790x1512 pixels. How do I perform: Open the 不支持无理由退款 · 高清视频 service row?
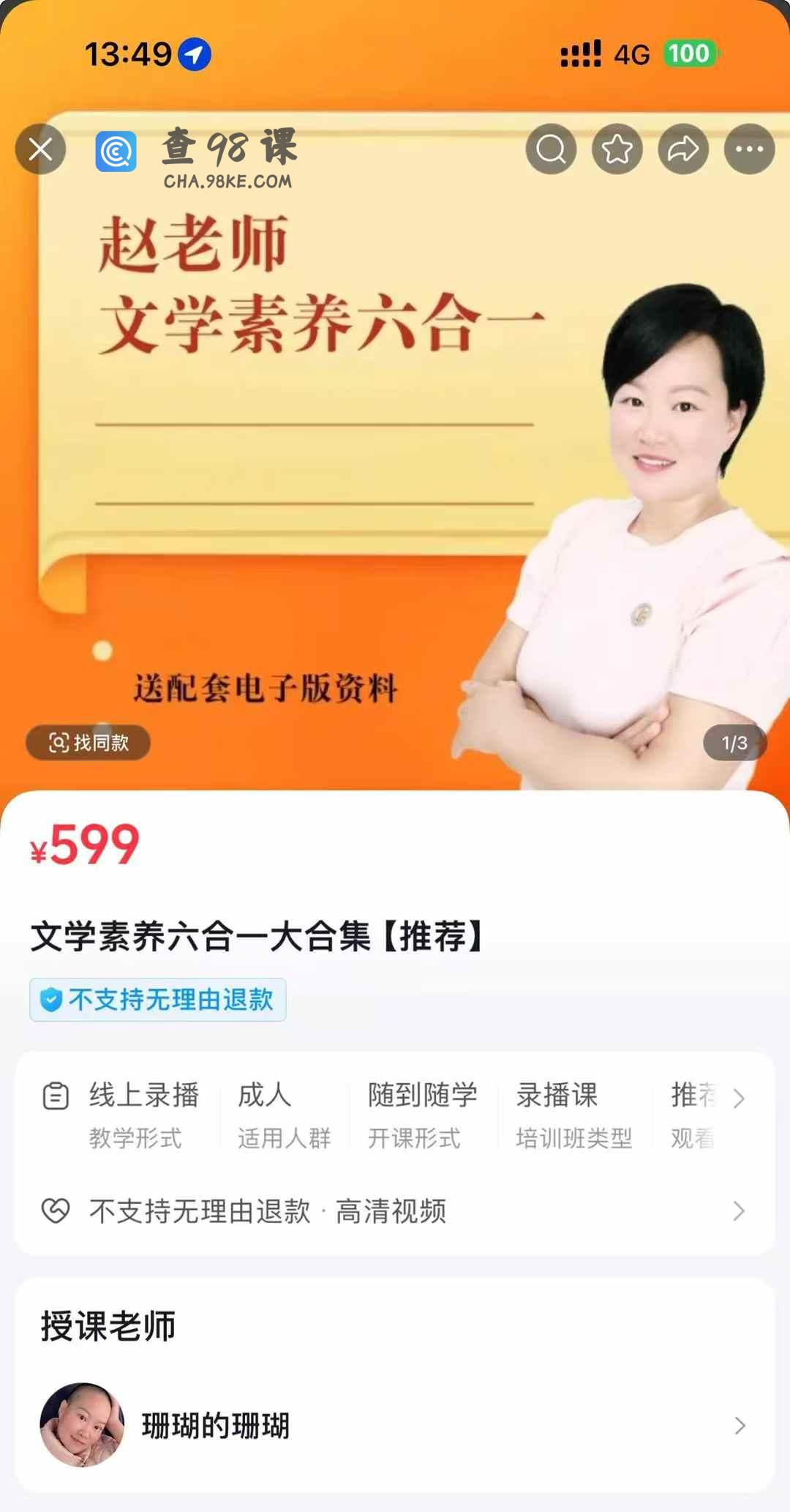(x=395, y=1211)
